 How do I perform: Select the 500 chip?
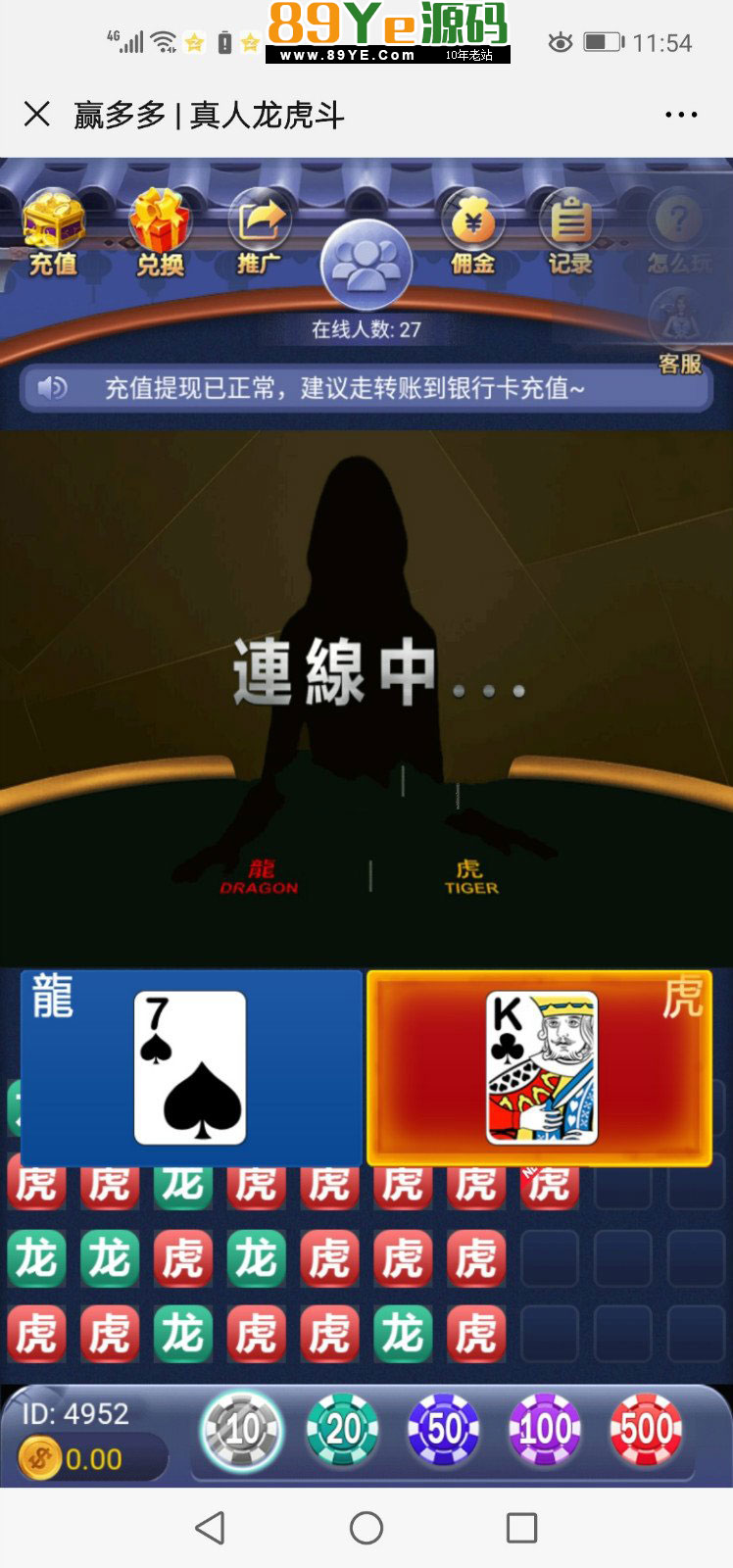tap(646, 1430)
